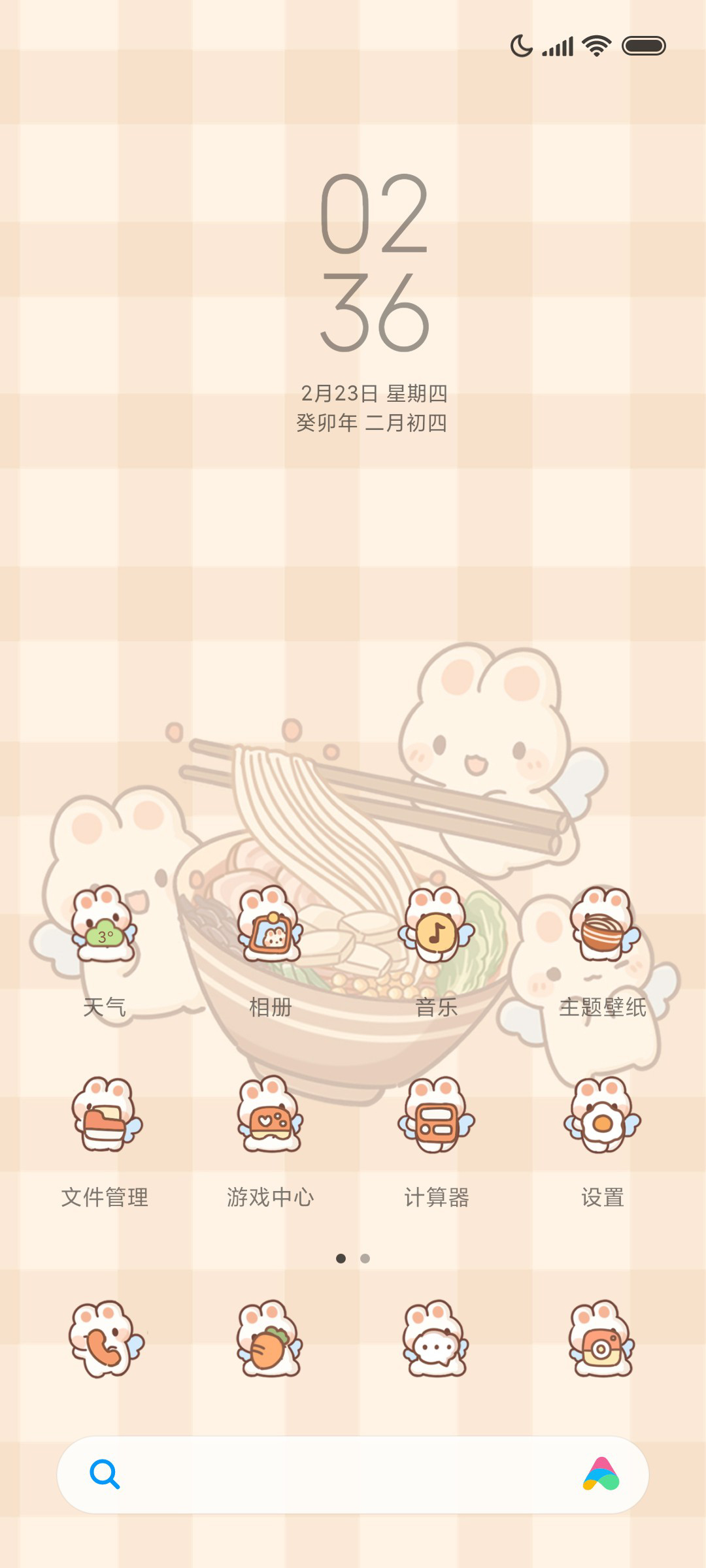This screenshot has width=706, height=1568.
Task: Tap the search bar magnifier
Action: point(105,1475)
